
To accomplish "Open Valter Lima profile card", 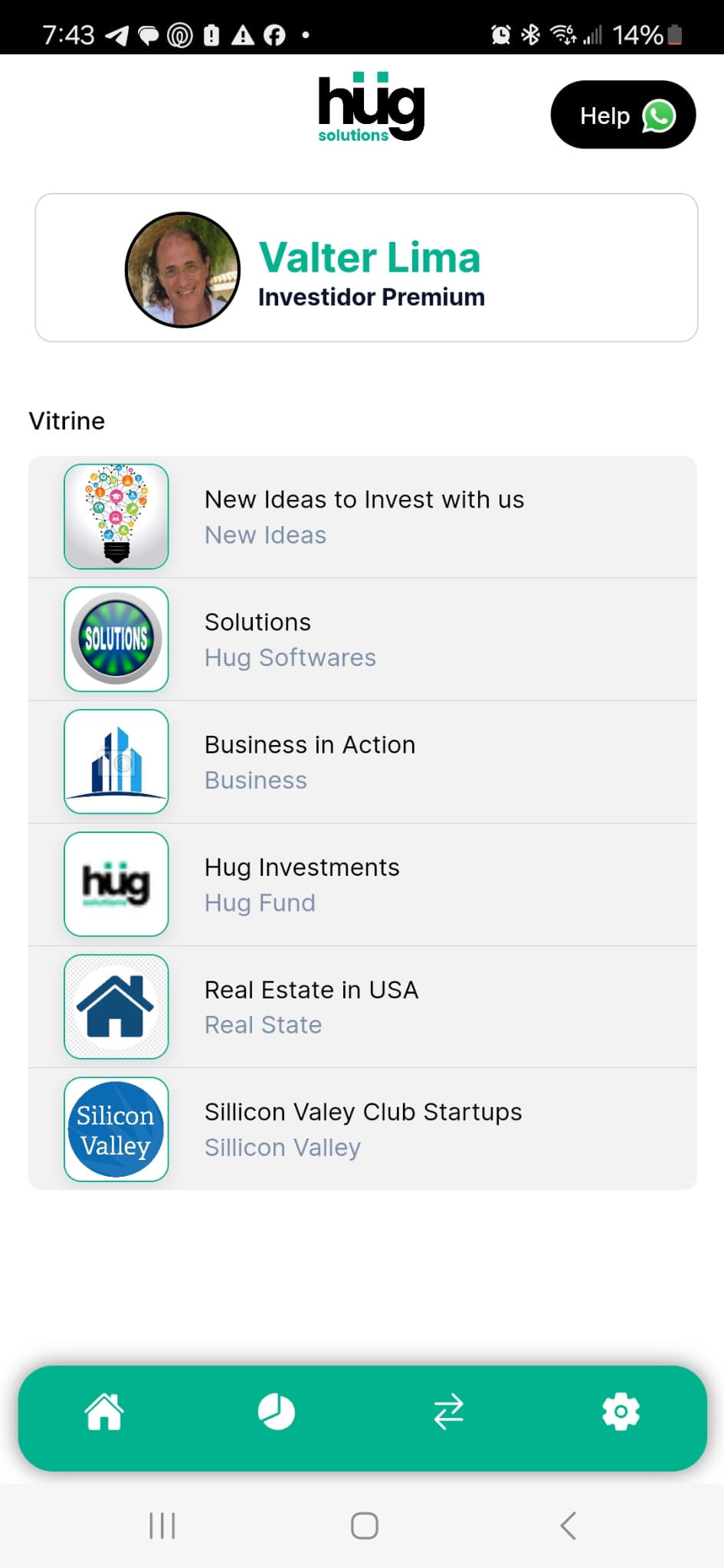I will point(366,268).
